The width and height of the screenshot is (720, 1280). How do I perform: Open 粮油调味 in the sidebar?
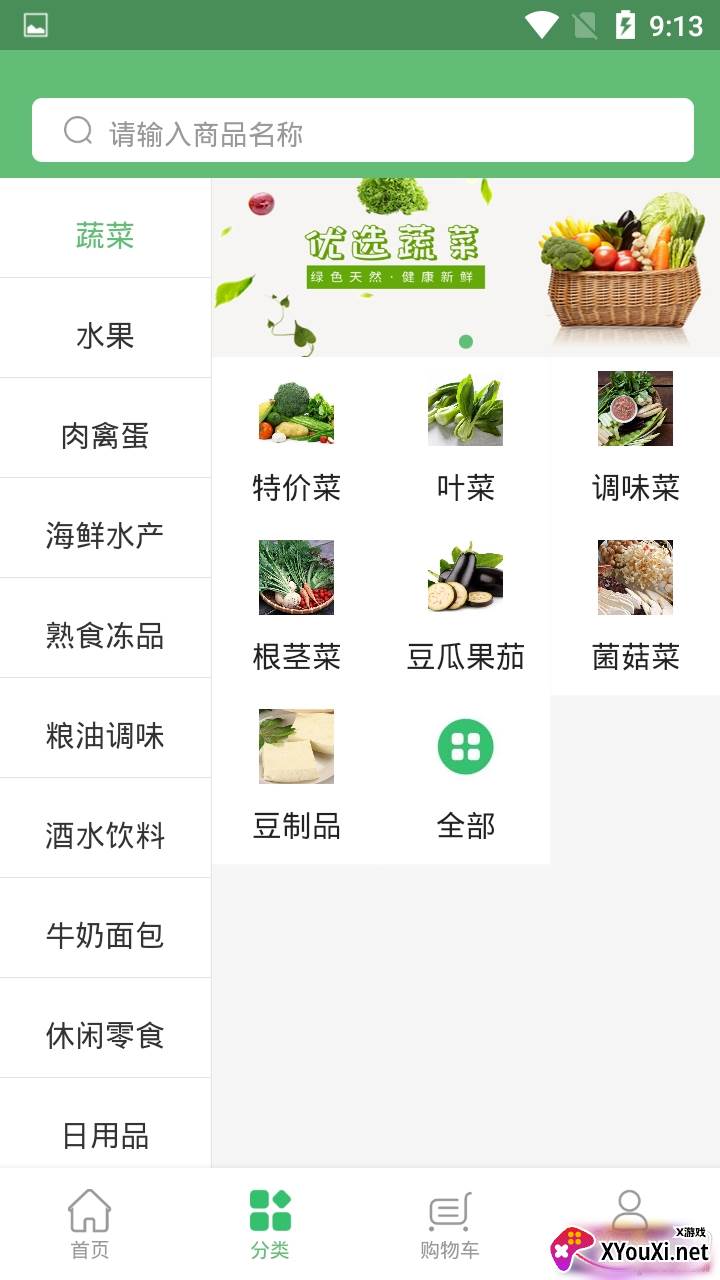(105, 735)
